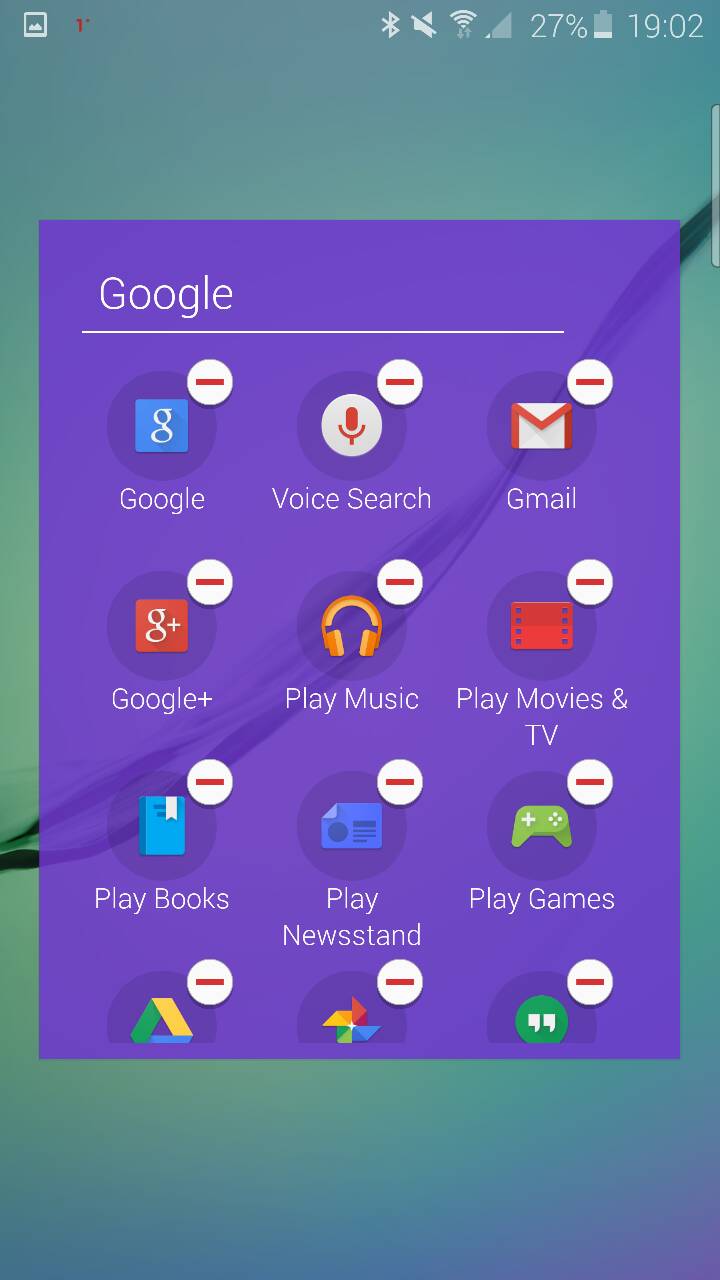This screenshot has height=1280, width=720.
Task: Remove Play Games from folder
Action: 590,782
